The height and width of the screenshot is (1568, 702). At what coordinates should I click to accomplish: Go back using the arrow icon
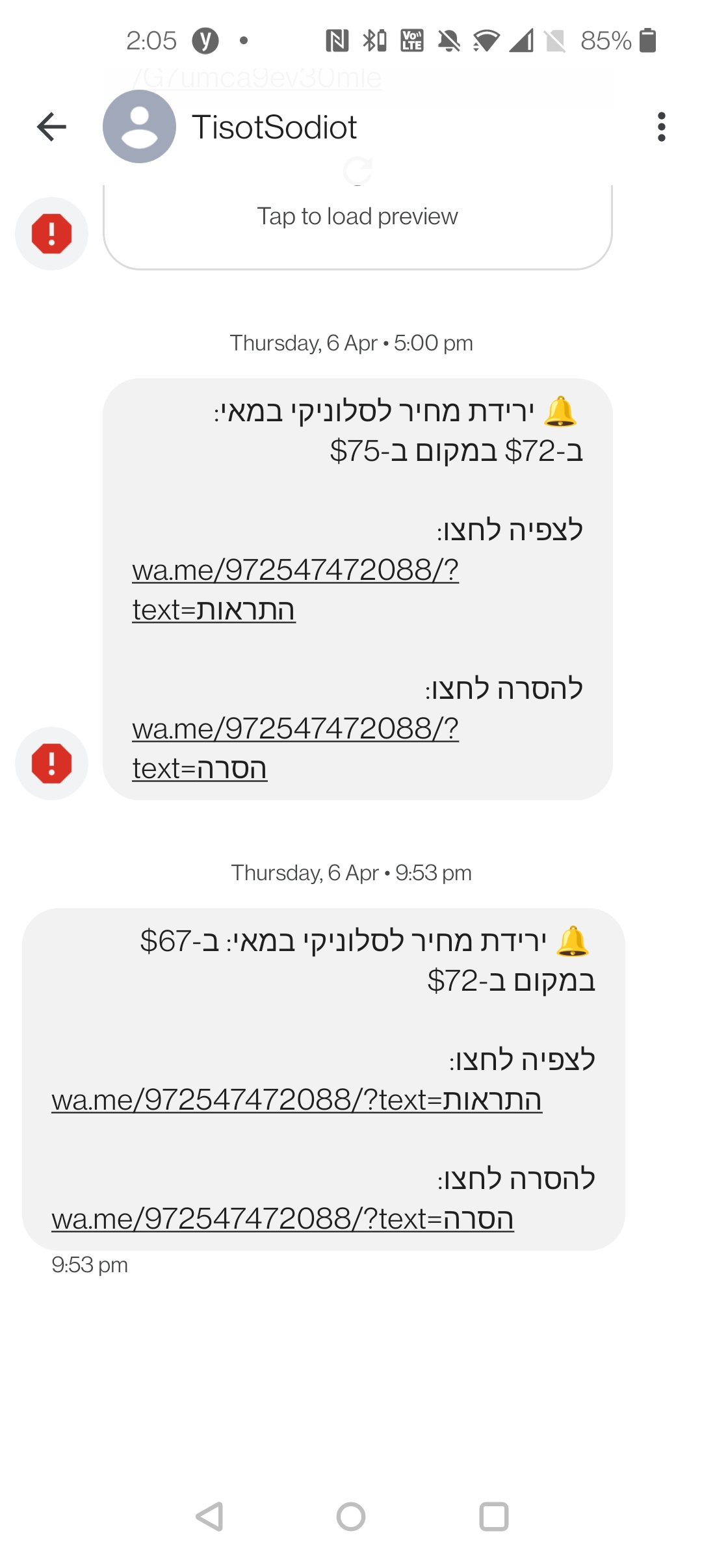click(52, 127)
